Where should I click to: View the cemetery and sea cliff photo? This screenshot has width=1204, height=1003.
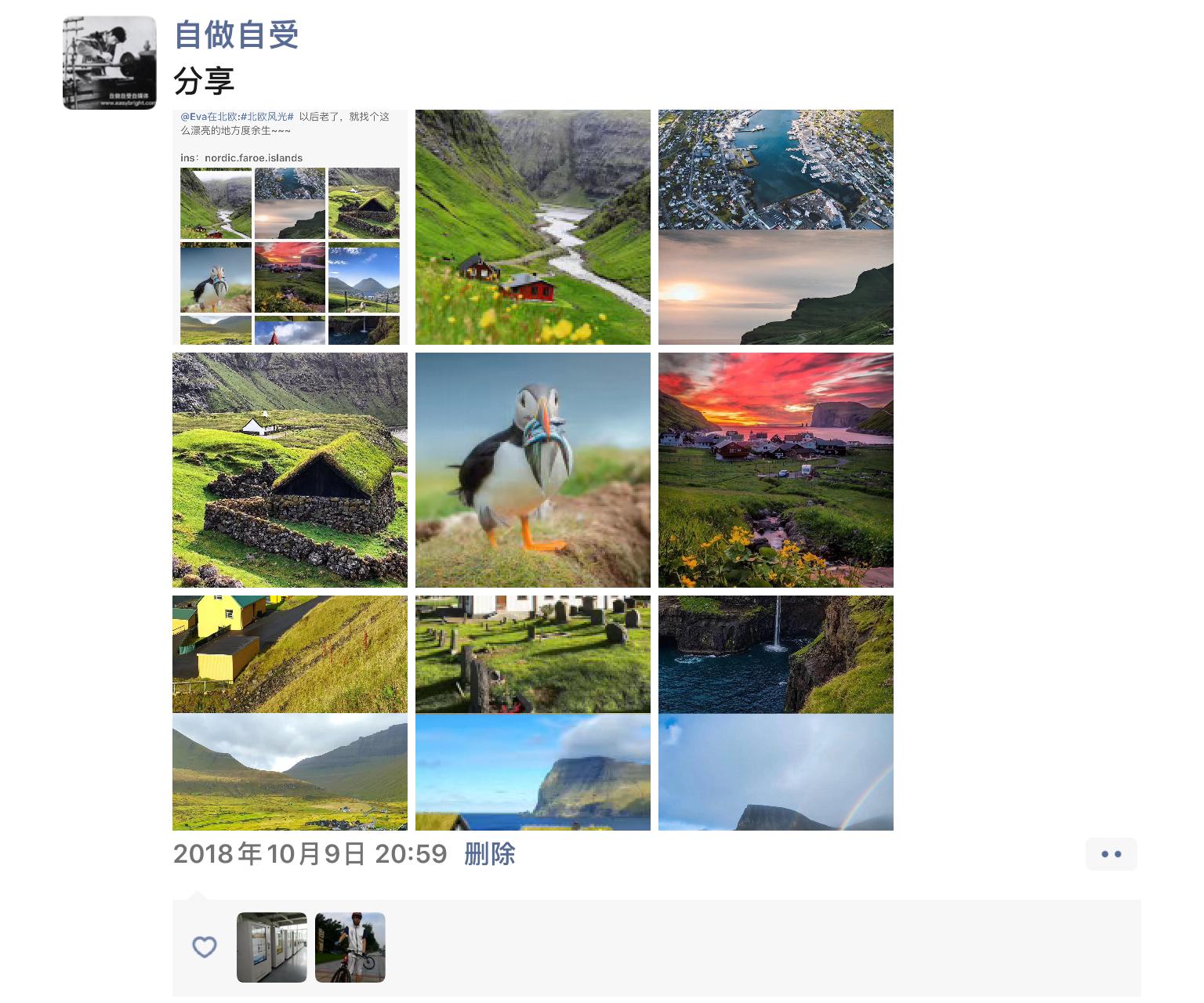533,713
